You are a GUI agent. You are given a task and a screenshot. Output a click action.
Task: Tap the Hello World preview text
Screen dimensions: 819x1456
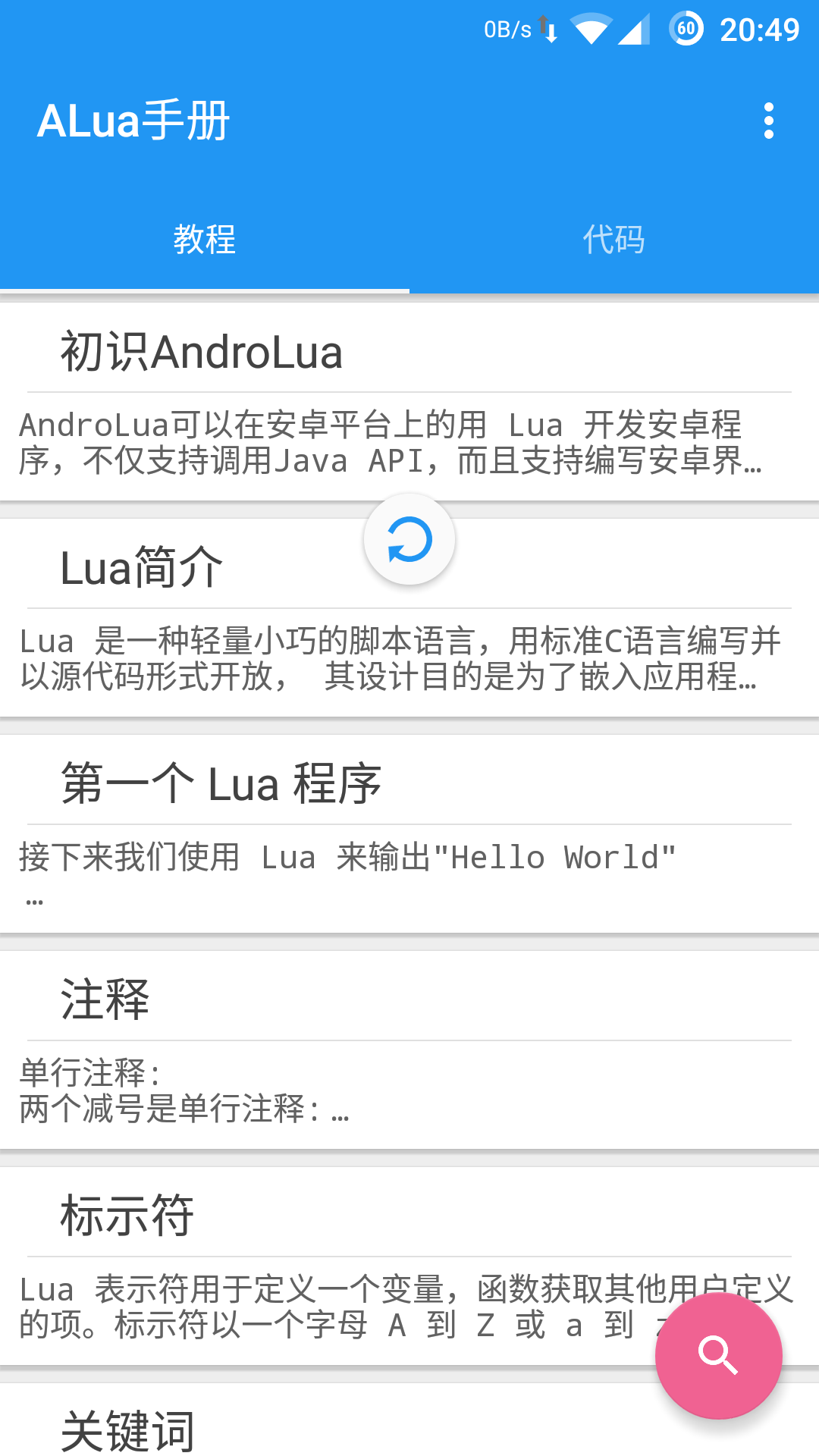pyautogui.click(x=345, y=857)
